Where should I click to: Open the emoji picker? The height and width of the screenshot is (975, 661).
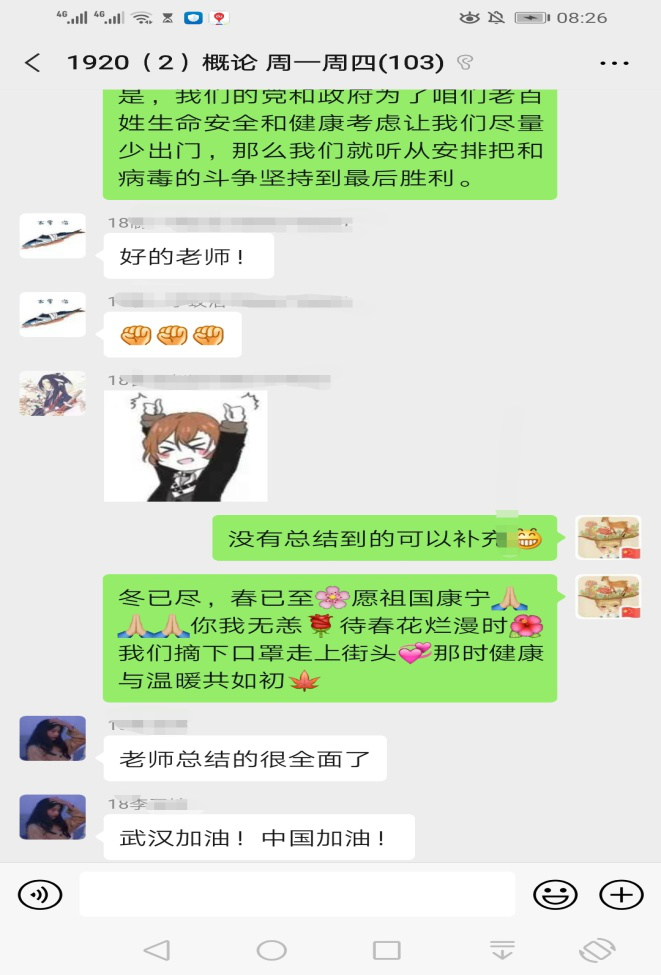555,894
